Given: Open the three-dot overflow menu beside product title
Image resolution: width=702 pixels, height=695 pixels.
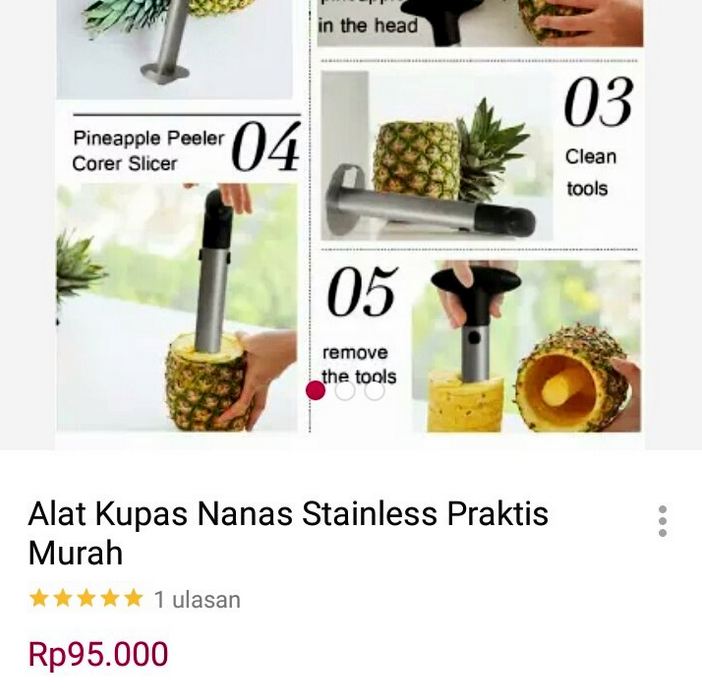Looking at the screenshot, I should click(x=662, y=521).
